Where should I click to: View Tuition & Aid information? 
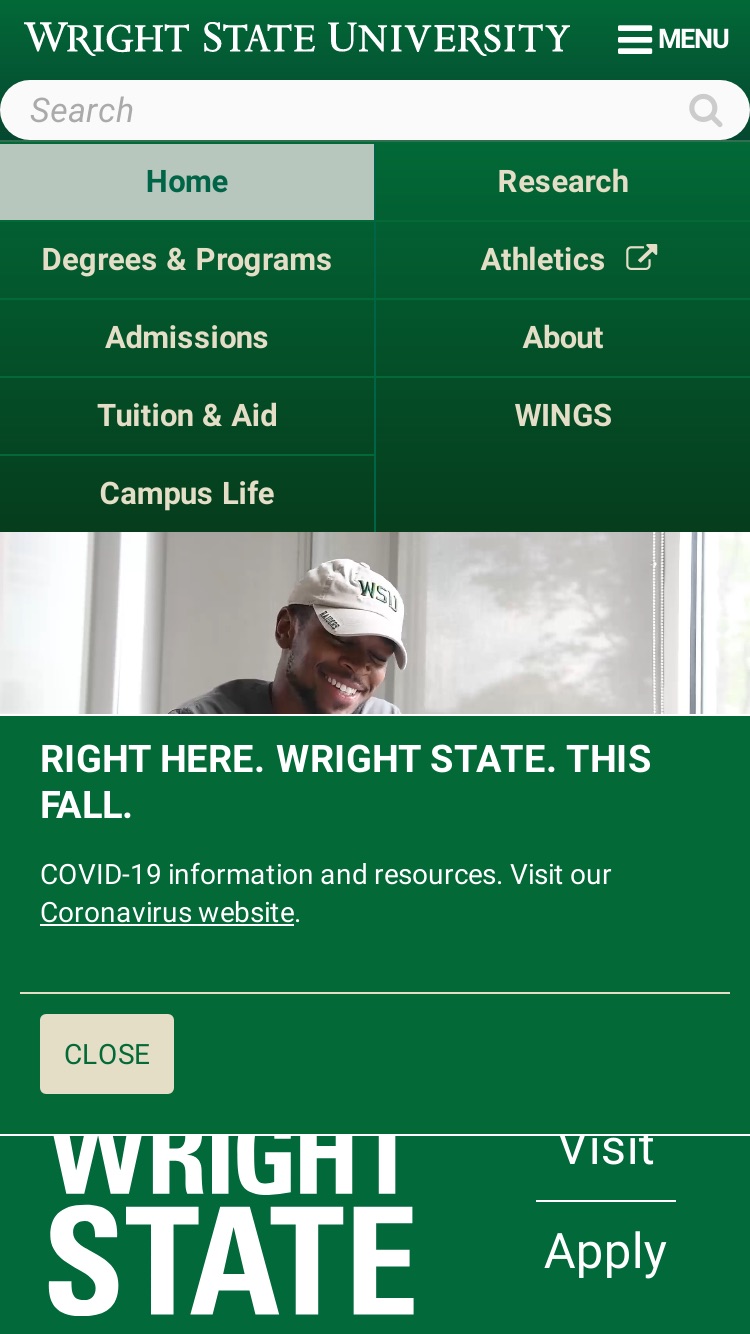187,416
